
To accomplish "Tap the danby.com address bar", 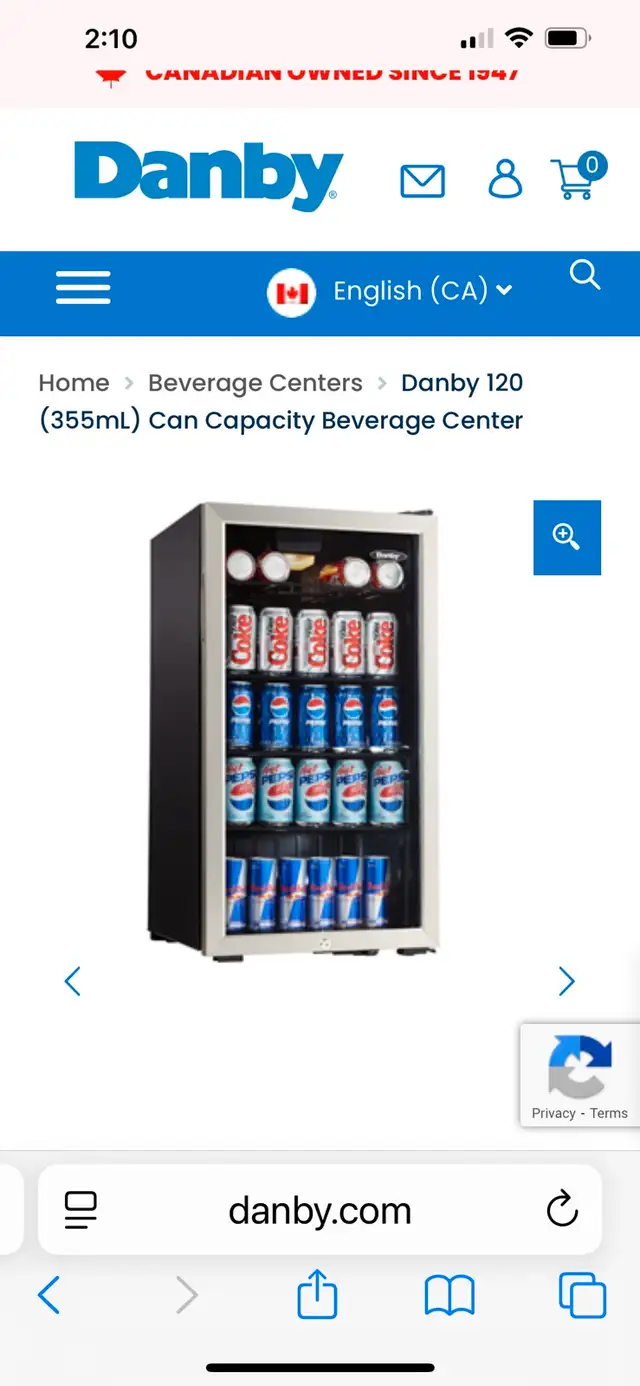I will [320, 1210].
